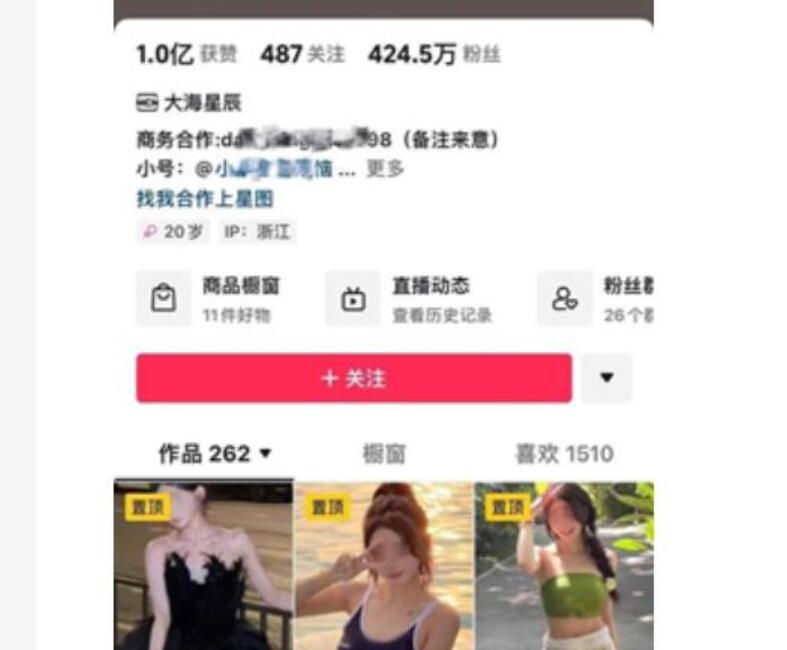The width and height of the screenshot is (787, 650).
Task: Open the pinned sunset video
Action: click(x=384, y=566)
